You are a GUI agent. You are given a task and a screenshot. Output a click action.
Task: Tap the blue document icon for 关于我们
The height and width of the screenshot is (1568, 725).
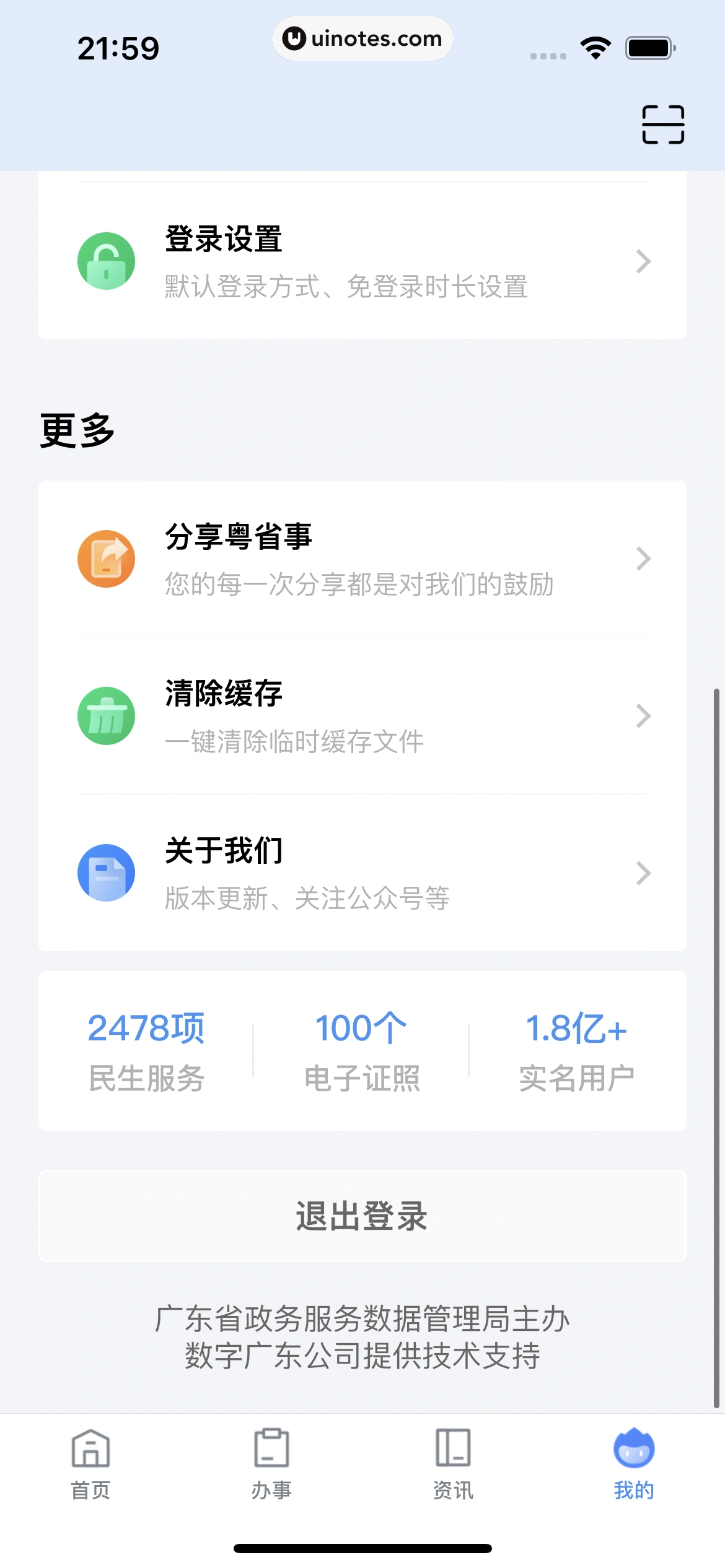tap(105, 872)
